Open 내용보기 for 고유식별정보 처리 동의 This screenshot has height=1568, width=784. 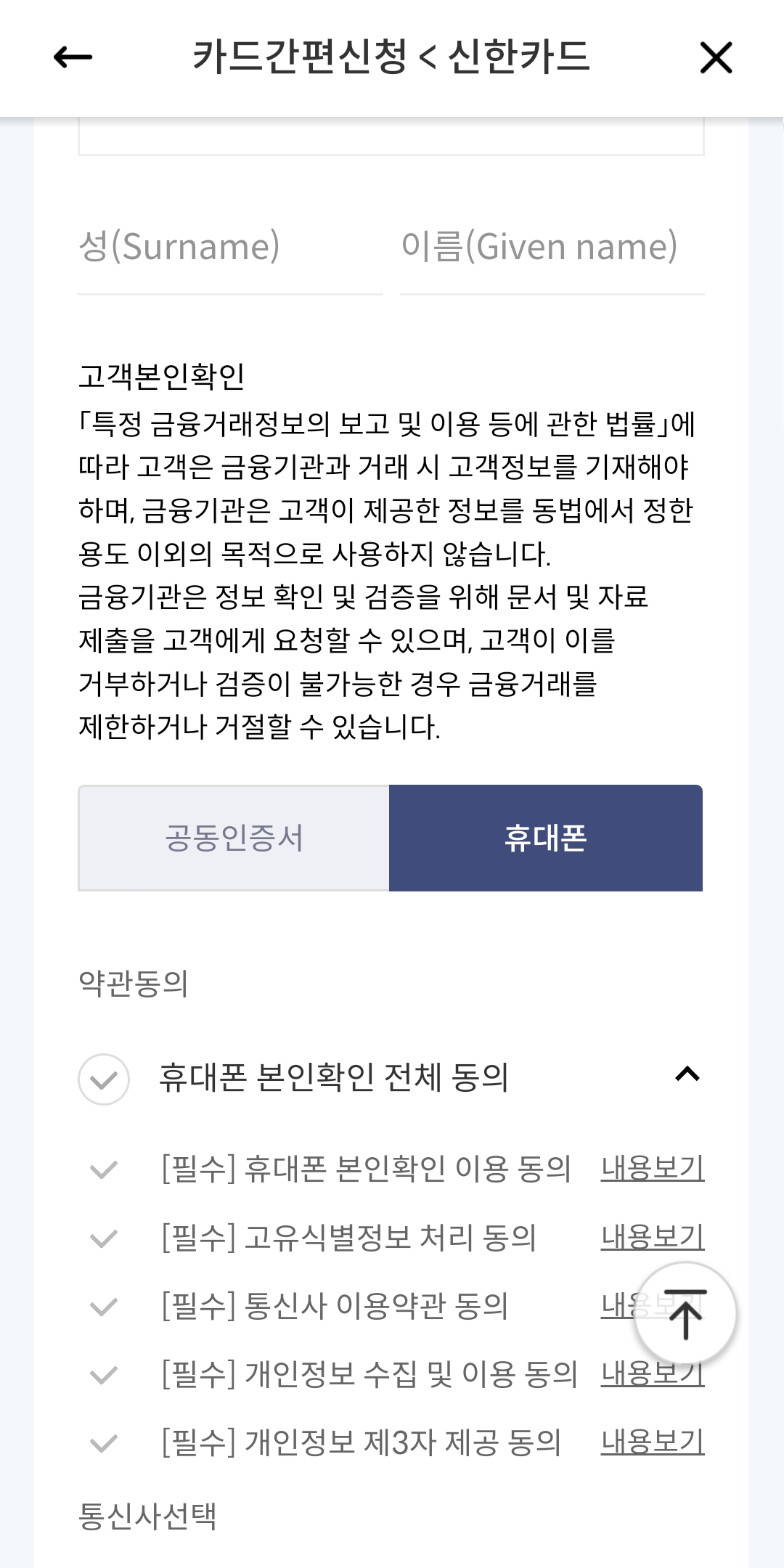tap(651, 1235)
